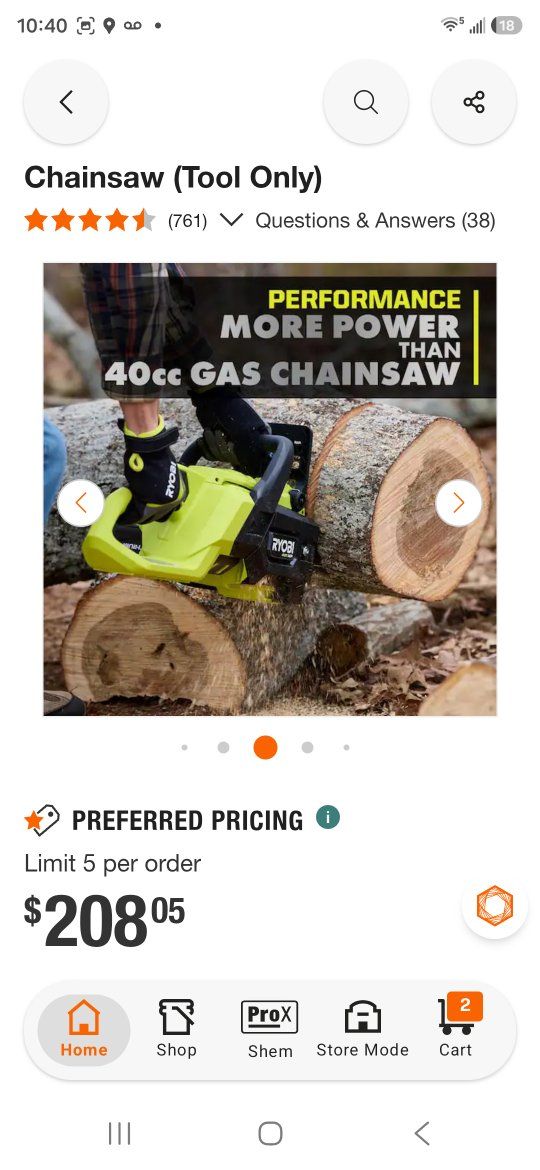The image size is (540, 1170).
Task: Open Preferred Pricing info icon
Action: pos(327,817)
